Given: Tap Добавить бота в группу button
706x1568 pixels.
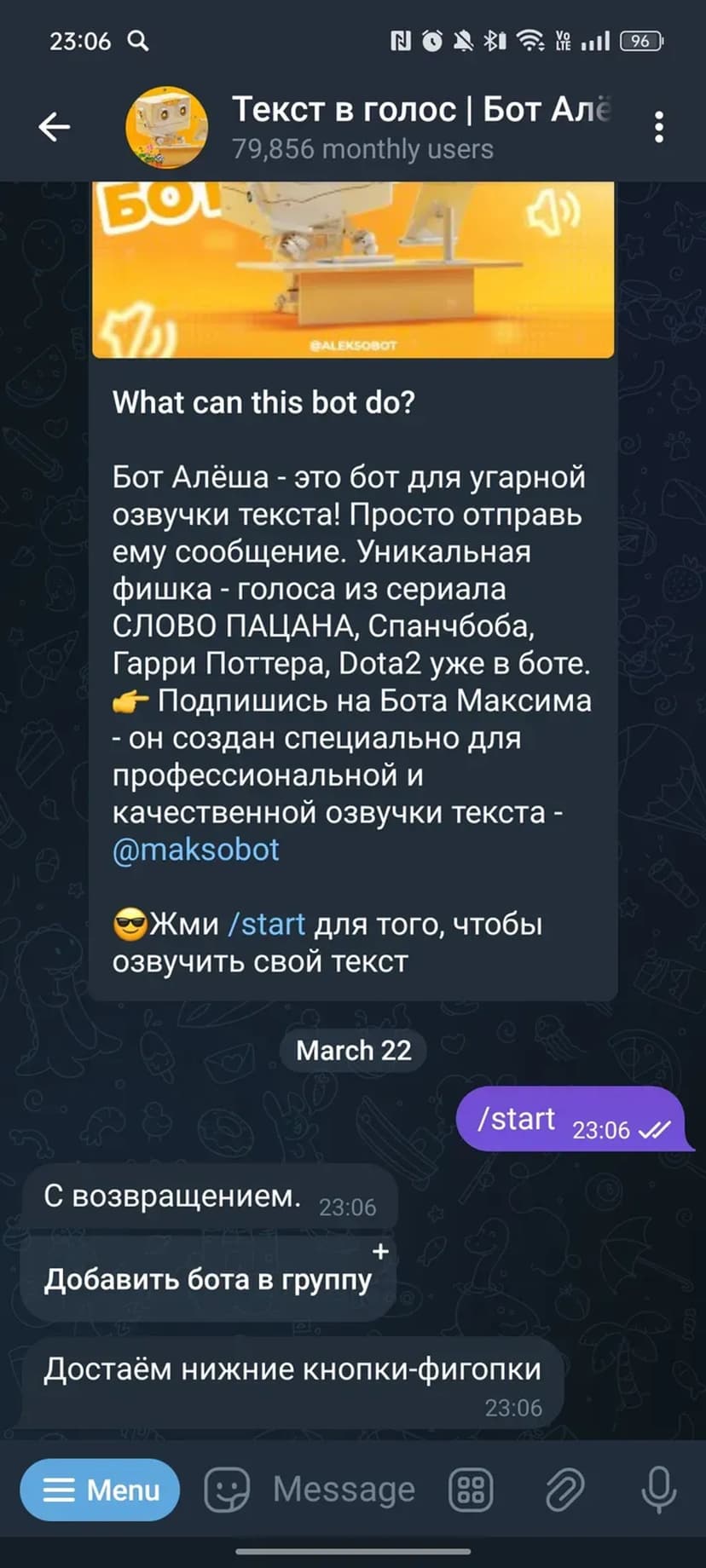Looking at the screenshot, I should pos(208,1279).
